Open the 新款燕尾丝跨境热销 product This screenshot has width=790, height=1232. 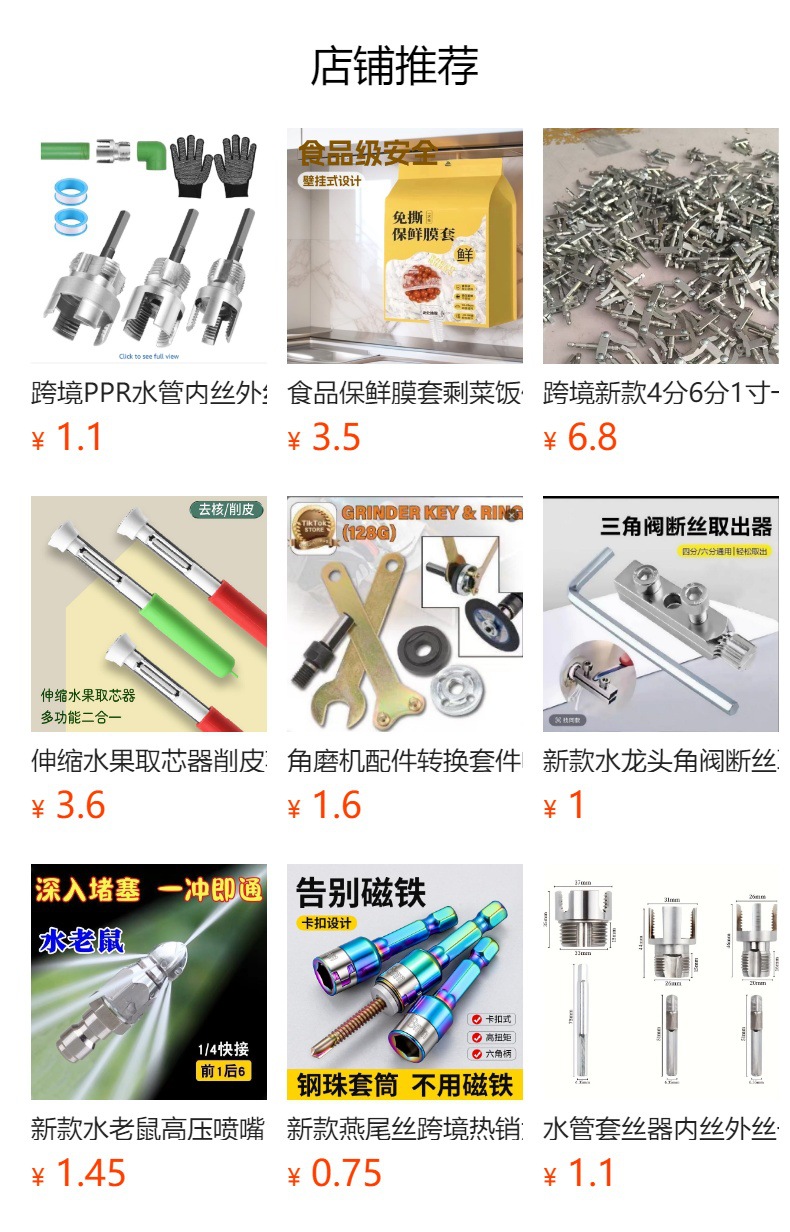point(405,1029)
